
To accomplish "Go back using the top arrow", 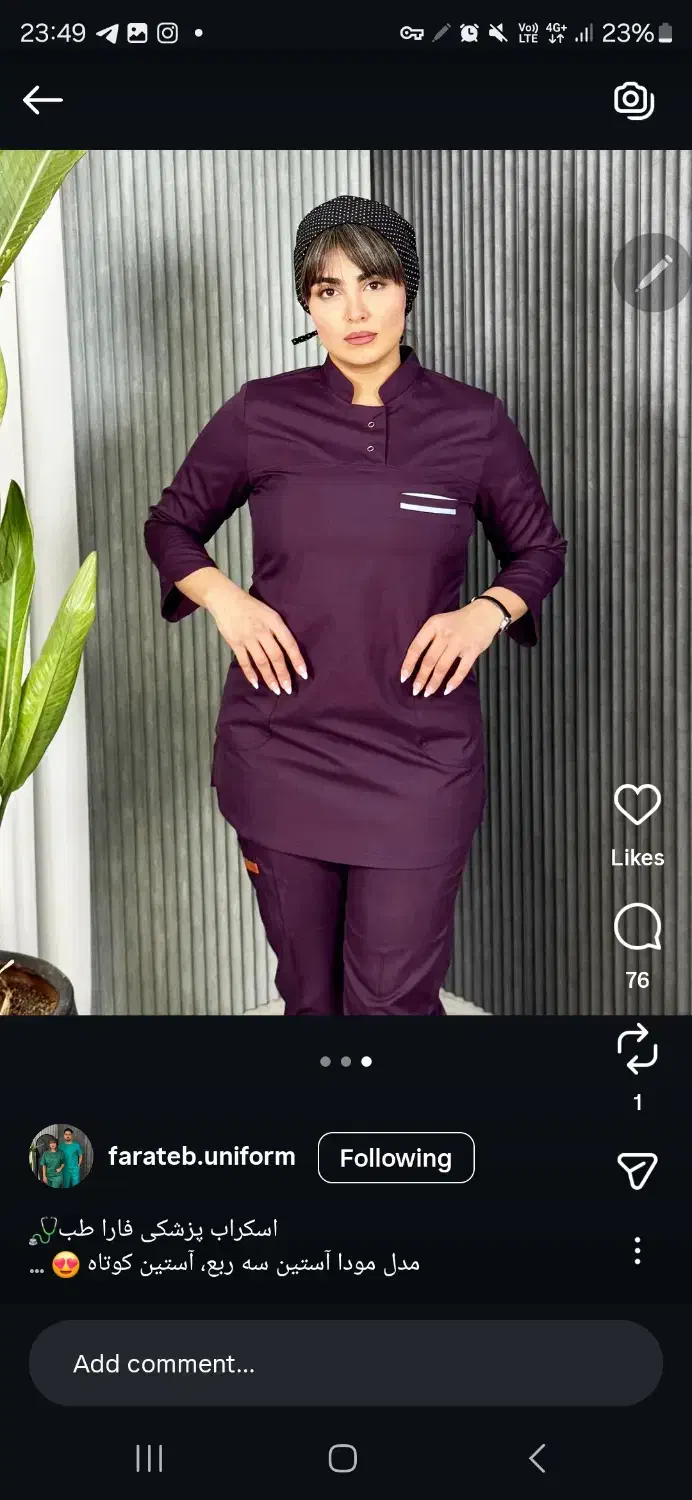I will (x=43, y=99).
